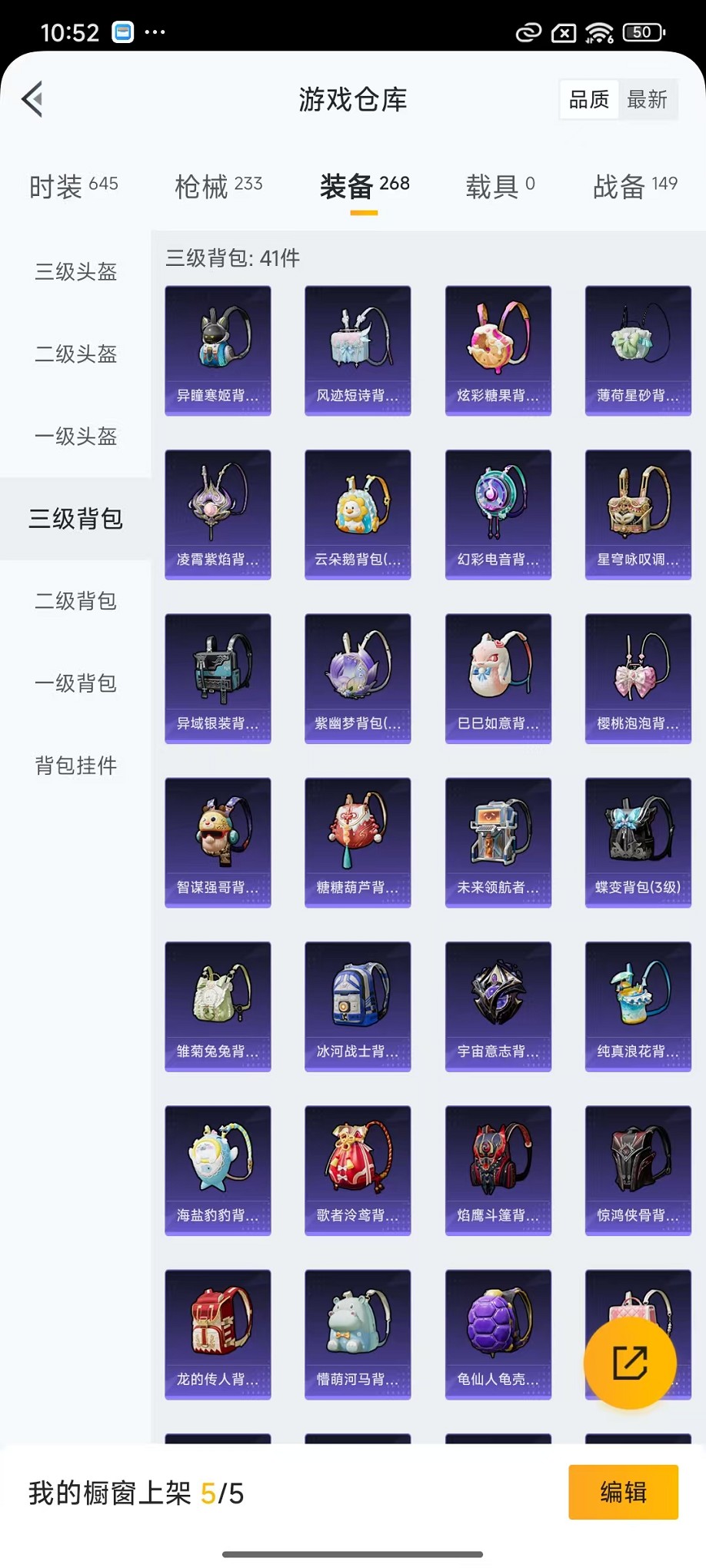The width and height of the screenshot is (706, 1568).
Task: Go back from 游戏仓库 page
Action: (x=32, y=99)
